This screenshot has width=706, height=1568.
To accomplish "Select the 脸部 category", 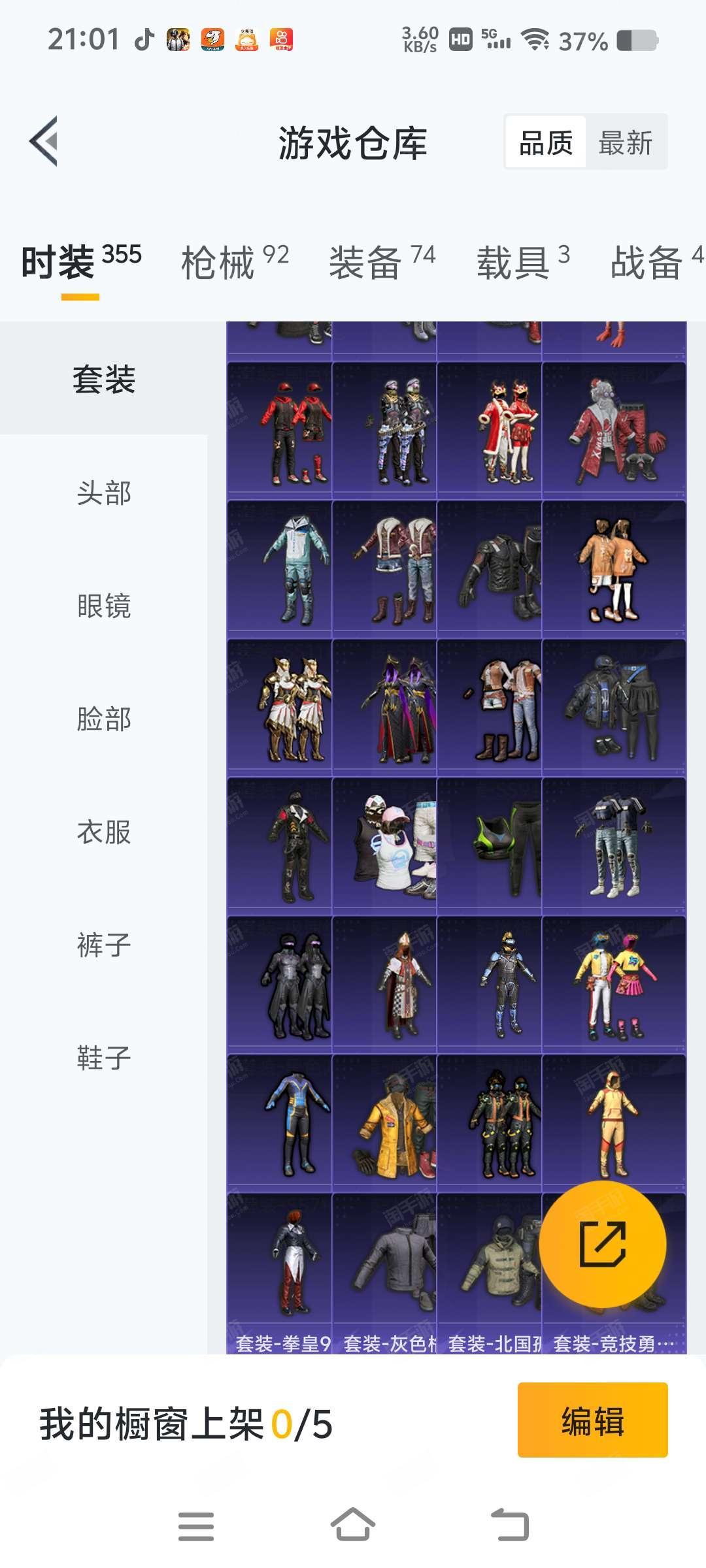I will [x=104, y=719].
